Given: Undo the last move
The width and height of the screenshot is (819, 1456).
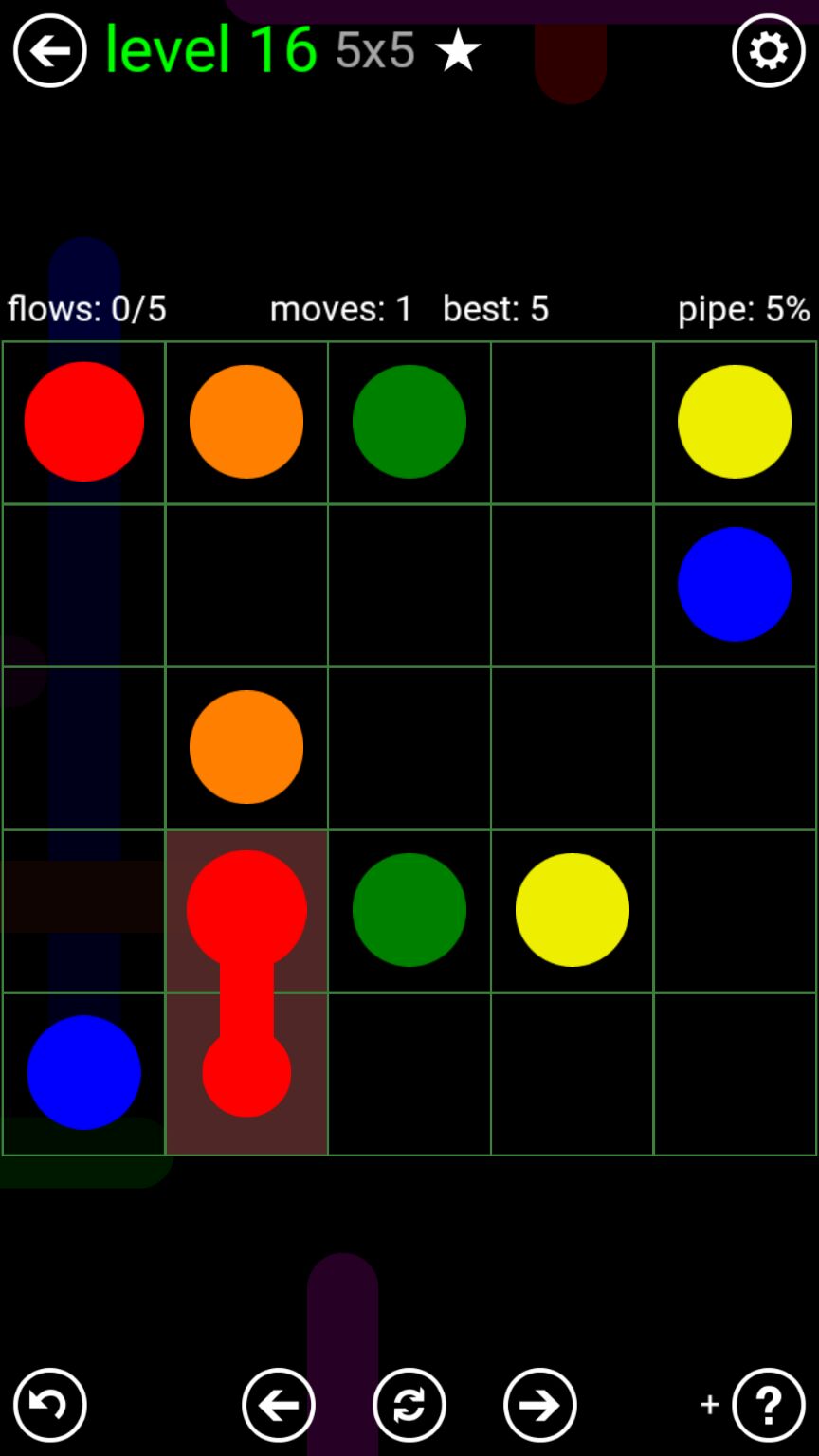Looking at the screenshot, I should click(x=49, y=1405).
